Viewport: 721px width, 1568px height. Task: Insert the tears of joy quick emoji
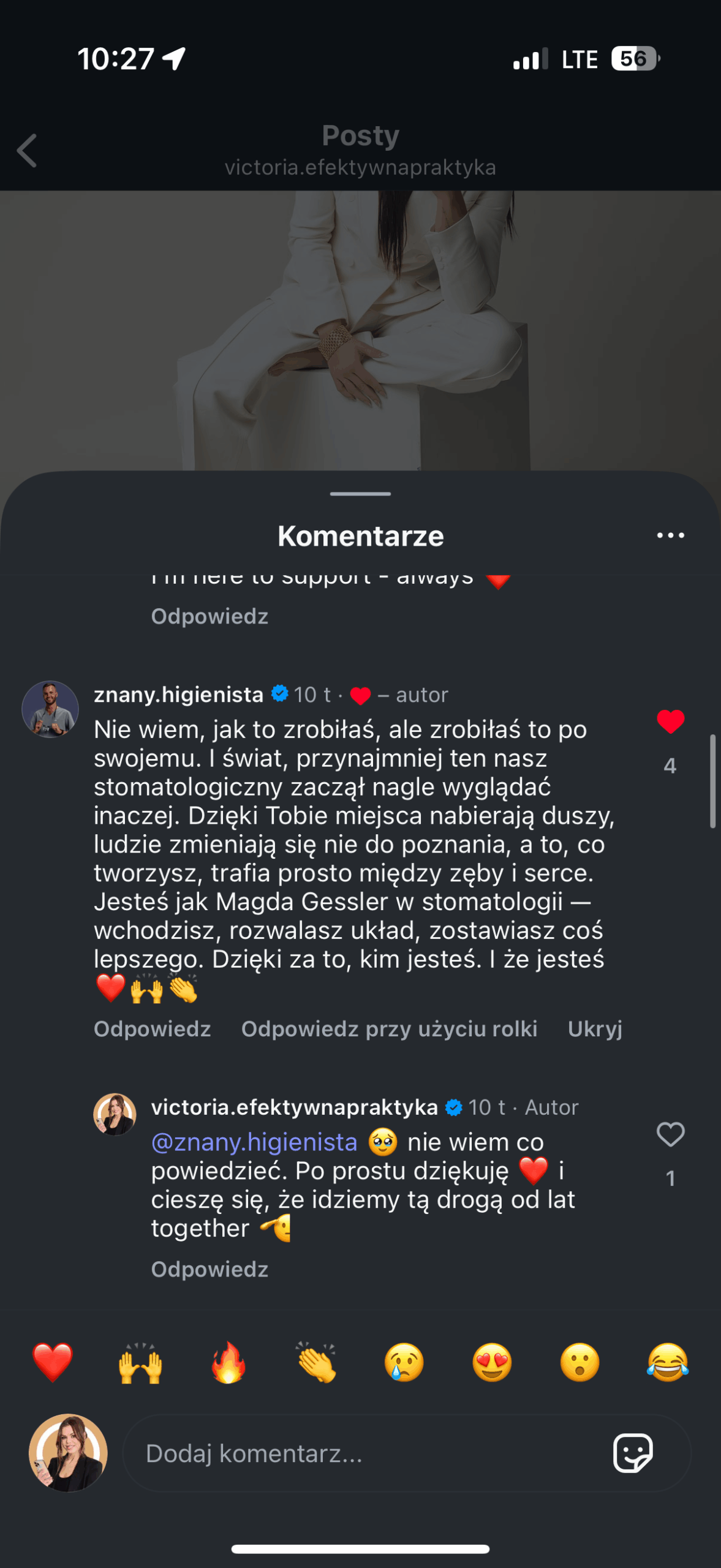pos(668,1363)
